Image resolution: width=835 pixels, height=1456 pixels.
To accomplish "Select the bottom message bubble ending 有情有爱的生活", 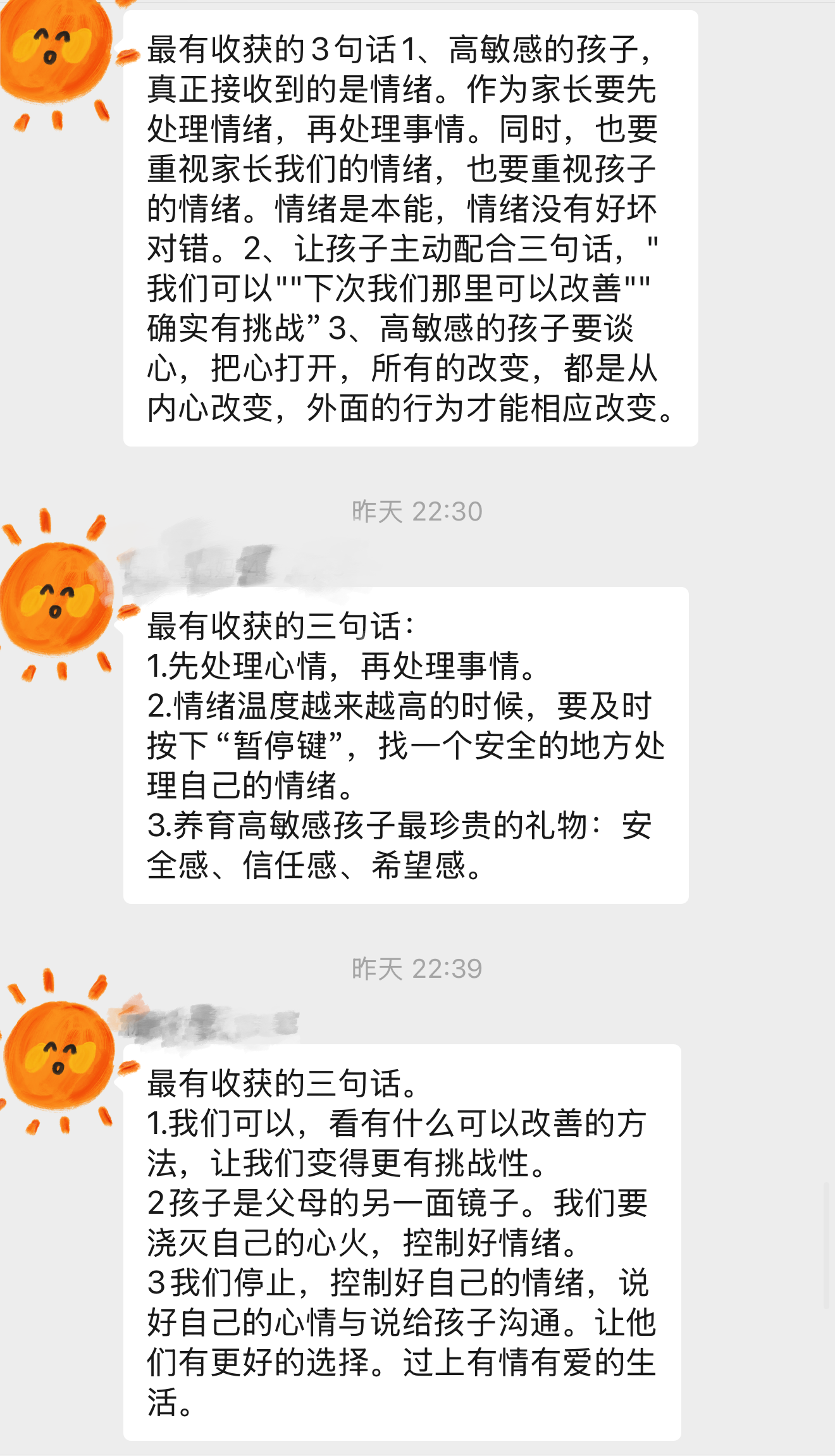I will pos(405,1240).
